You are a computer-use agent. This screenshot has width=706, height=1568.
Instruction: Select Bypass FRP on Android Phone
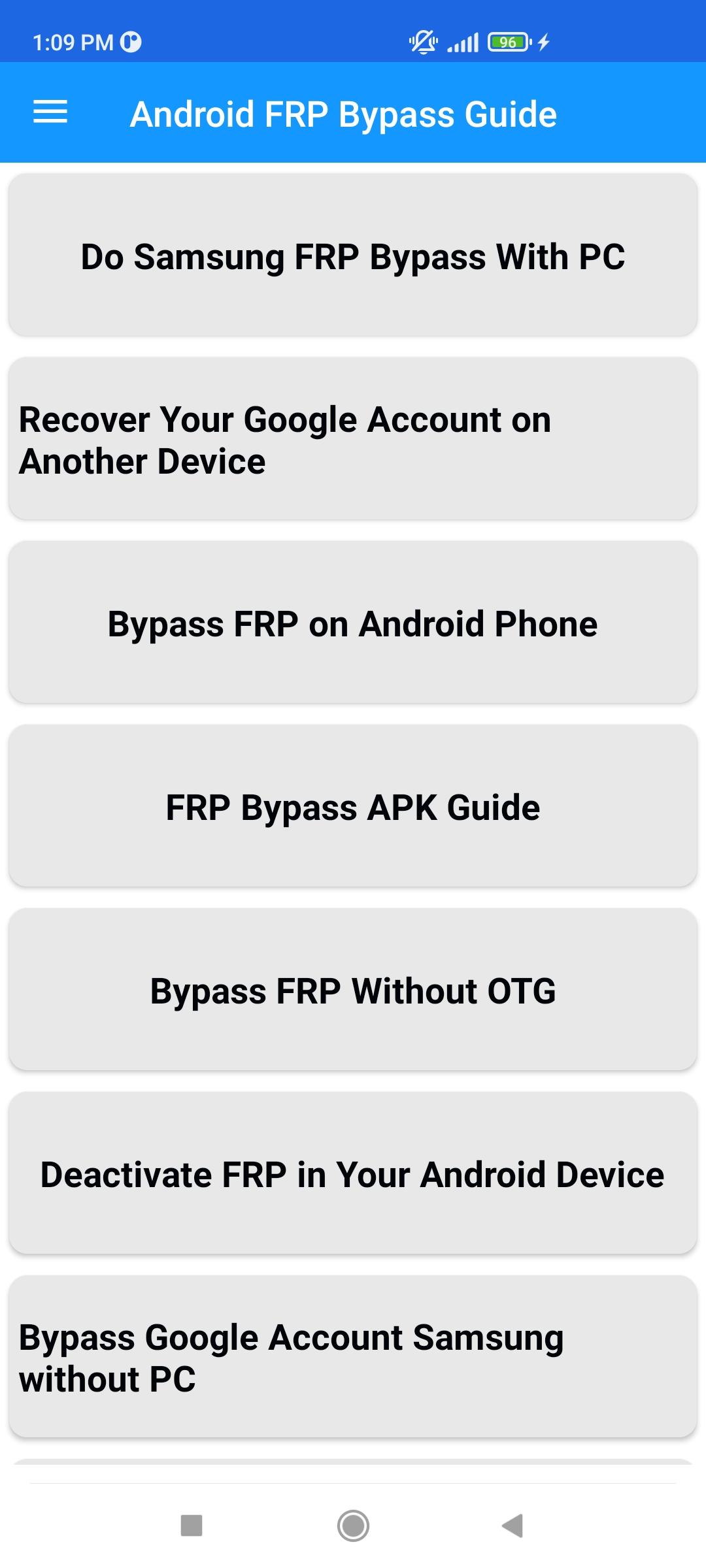click(x=353, y=623)
